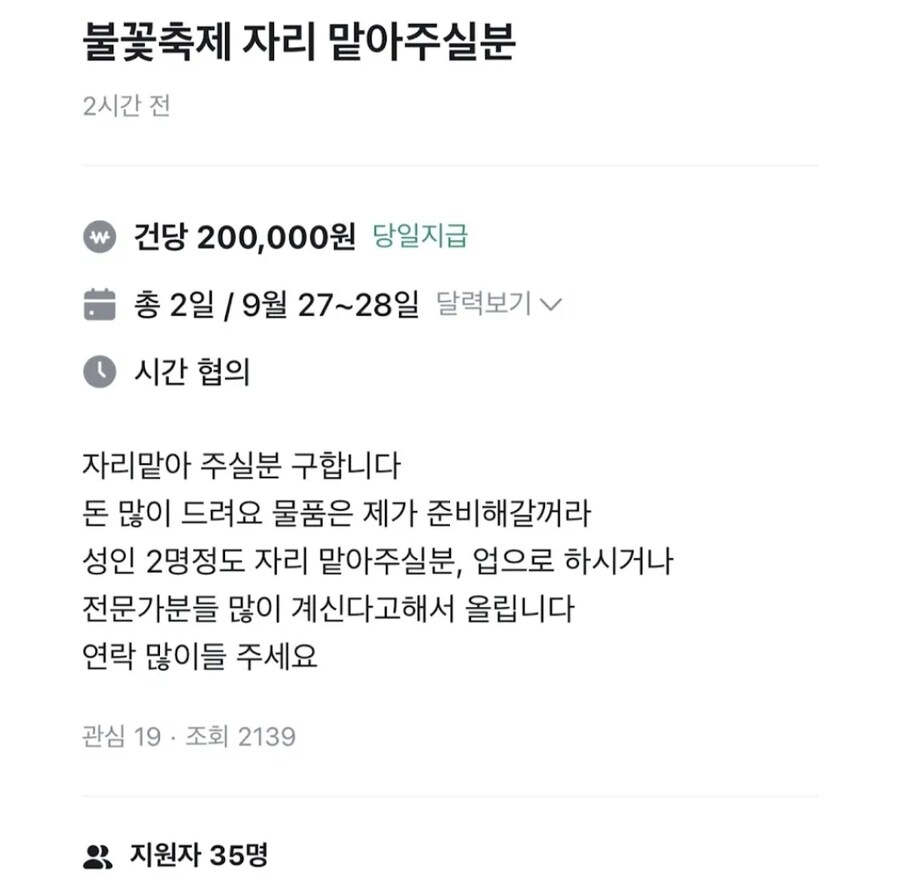Screen dimensions: 900x893
Task: Expand the 달력보기 calendar view
Action: (499, 305)
